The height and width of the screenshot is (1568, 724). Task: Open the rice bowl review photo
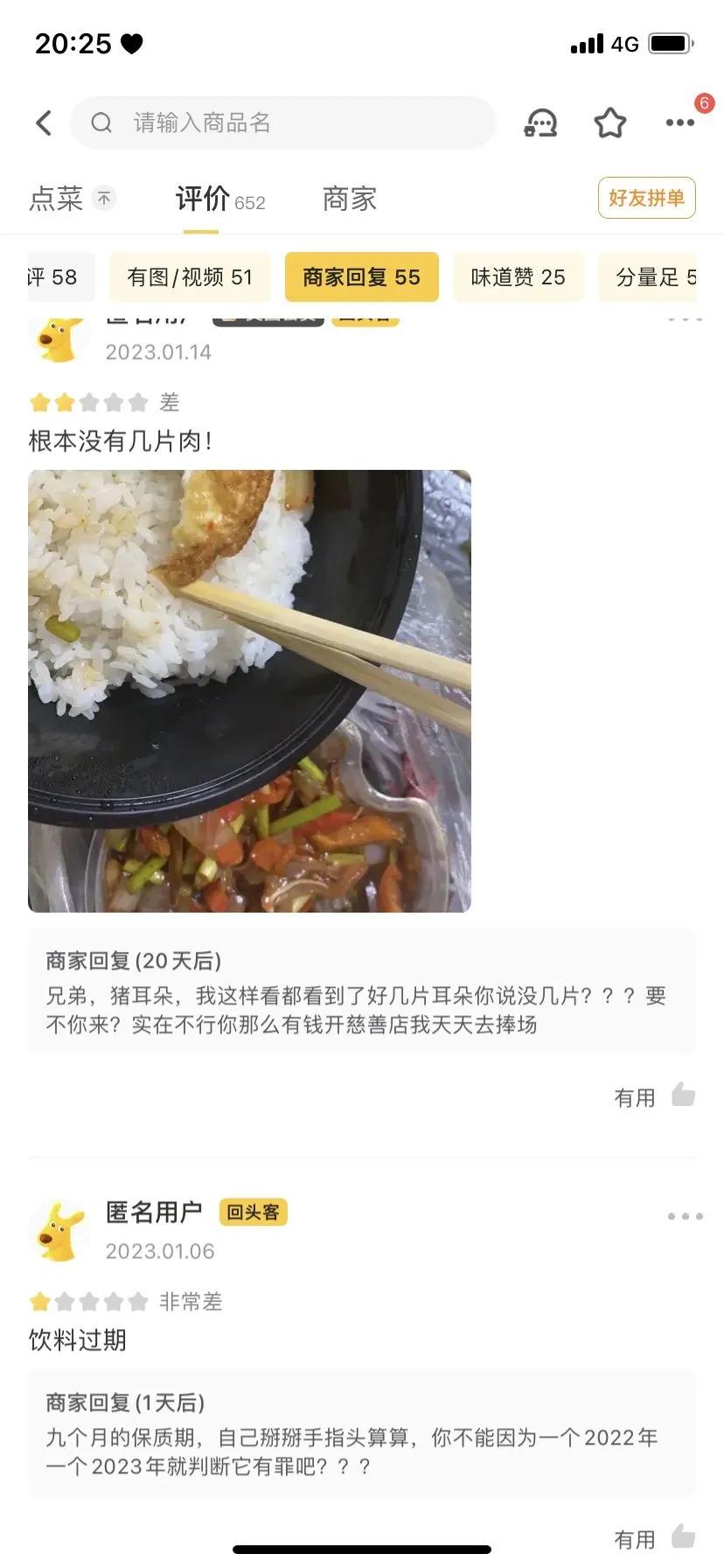pyautogui.click(x=249, y=691)
